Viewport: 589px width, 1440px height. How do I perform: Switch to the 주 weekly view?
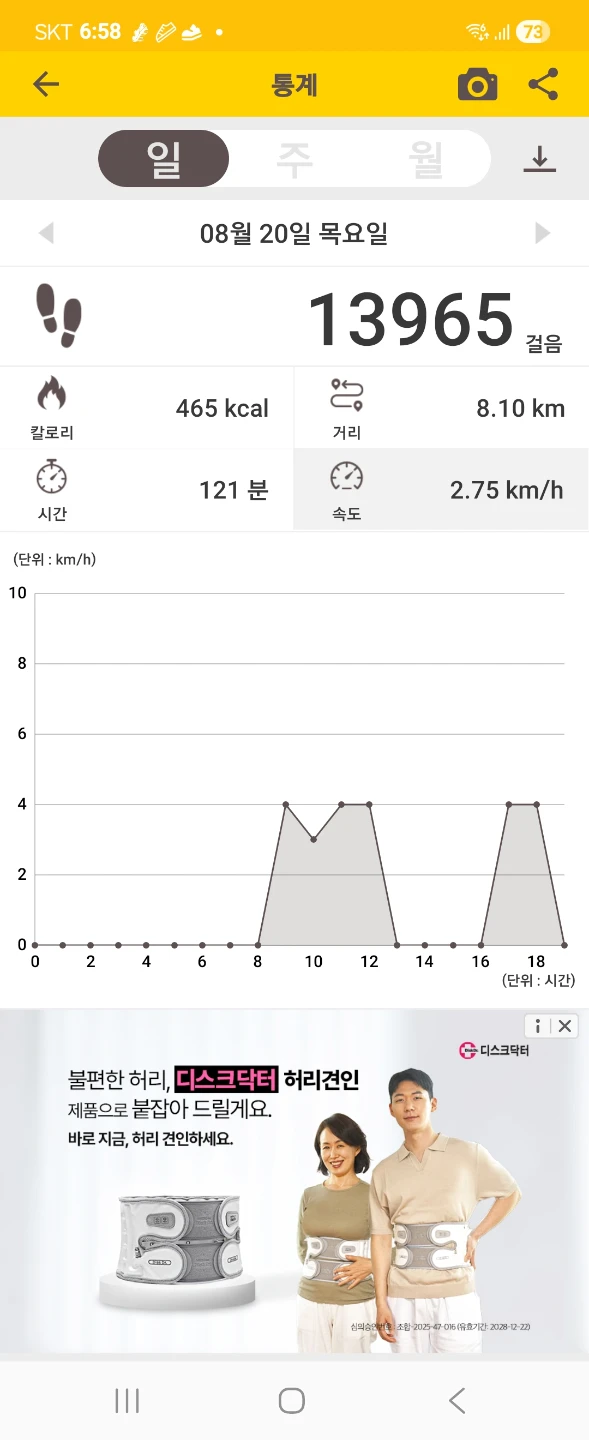tap(294, 159)
